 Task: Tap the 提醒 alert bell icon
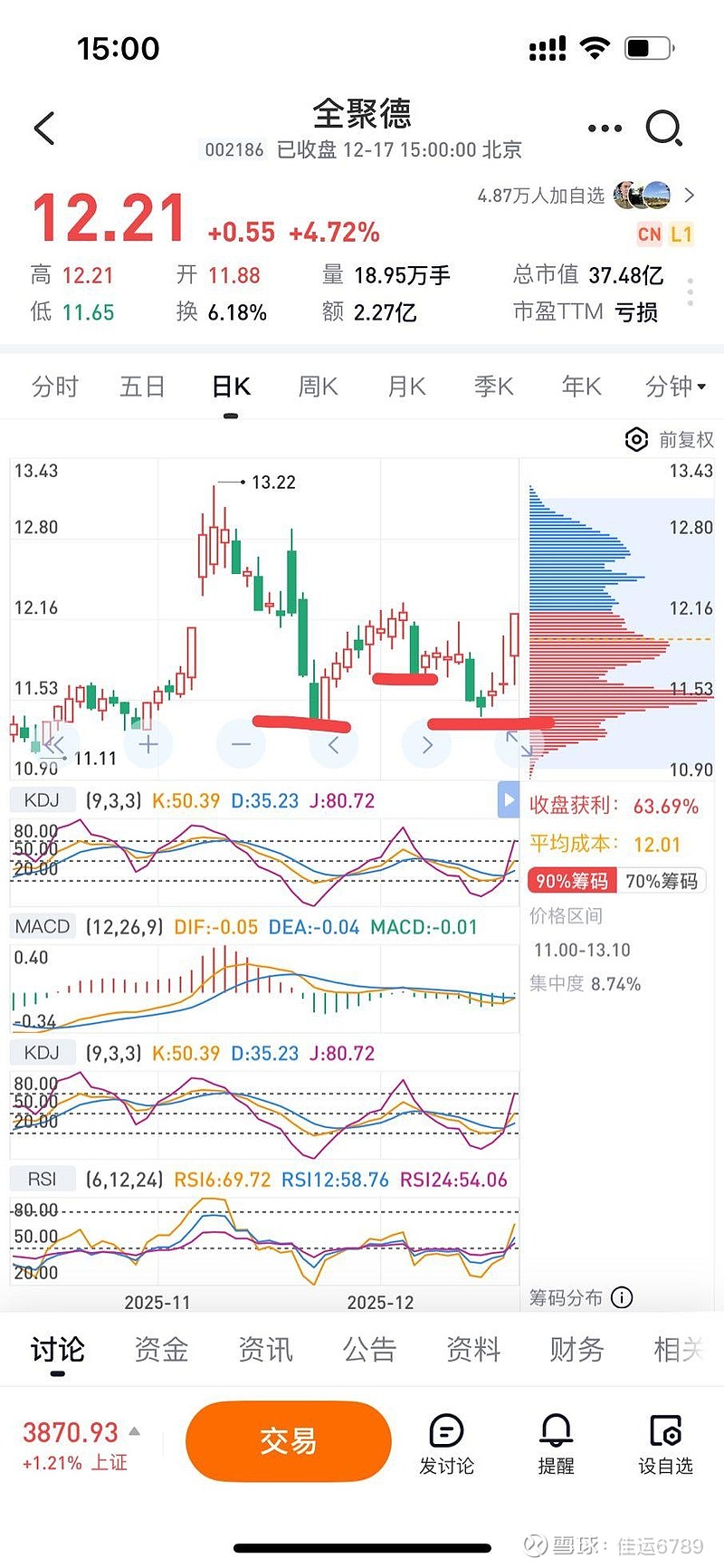pyautogui.click(x=556, y=1441)
